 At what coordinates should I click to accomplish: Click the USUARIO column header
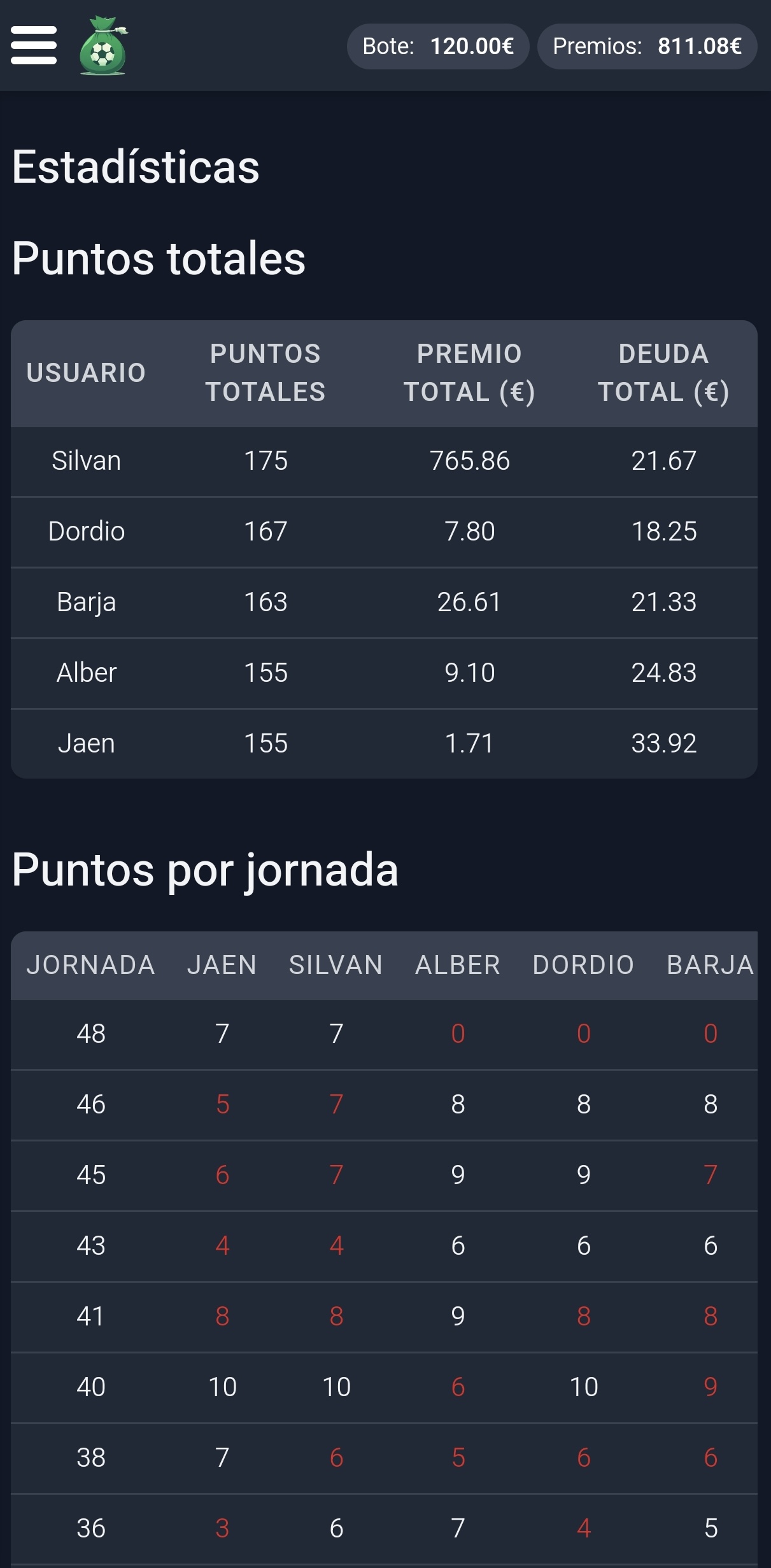(86, 374)
